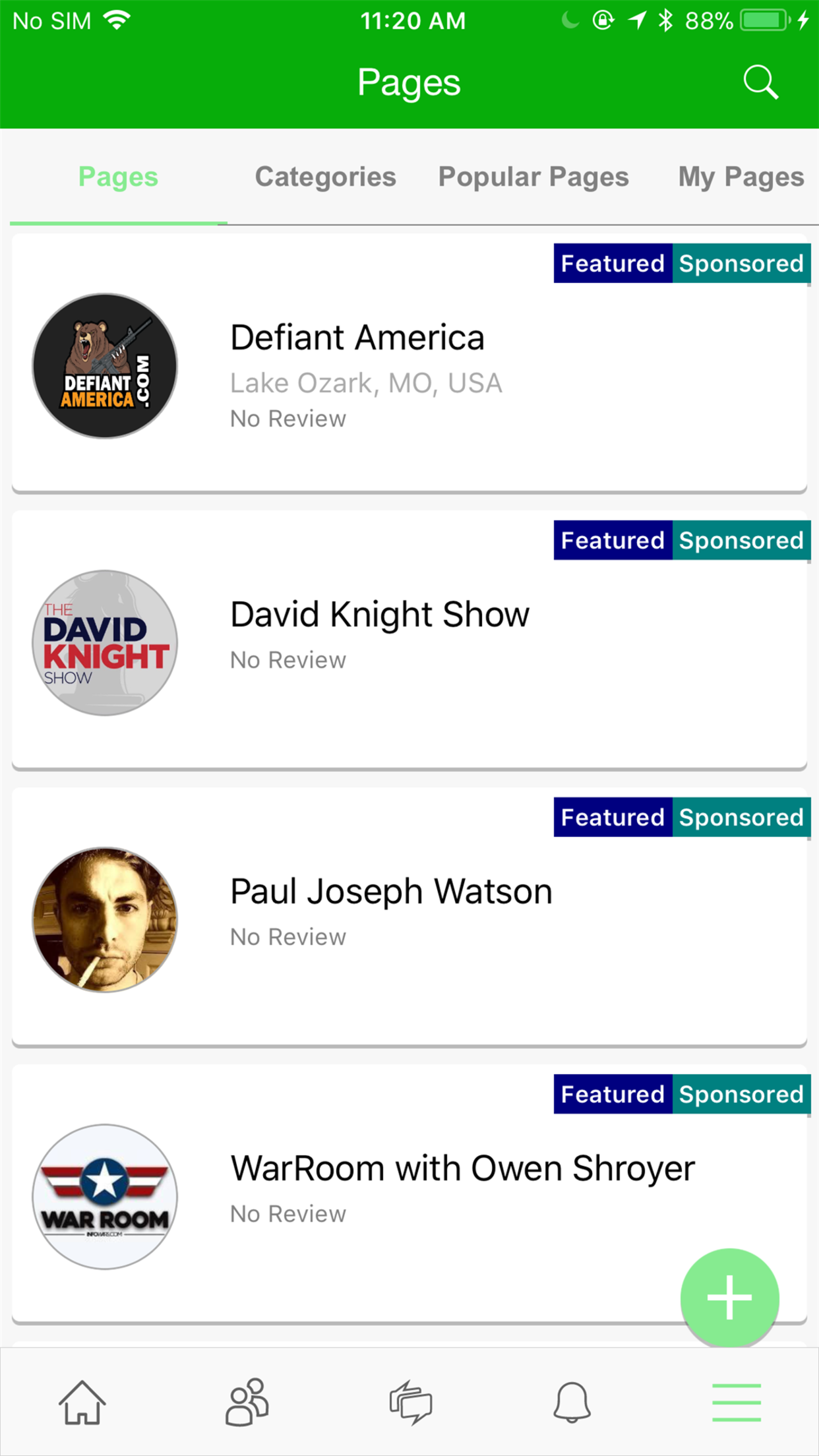This screenshot has height=1456, width=819.
Task: Open the Defiant America page
Action: click(x=357, y=336)
